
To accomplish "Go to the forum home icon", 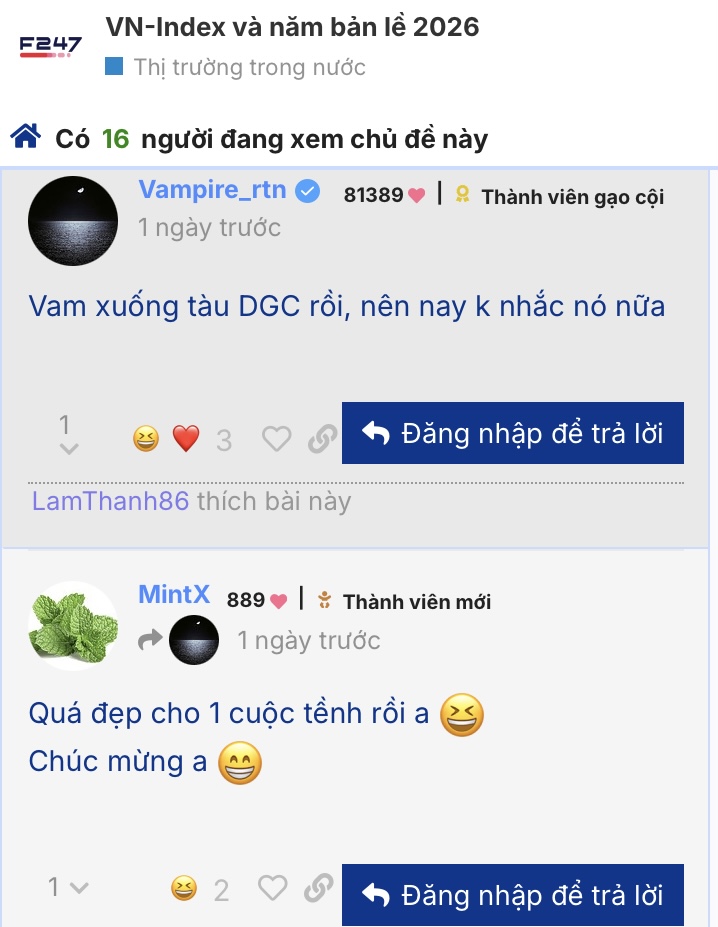I will coord(27,136).
